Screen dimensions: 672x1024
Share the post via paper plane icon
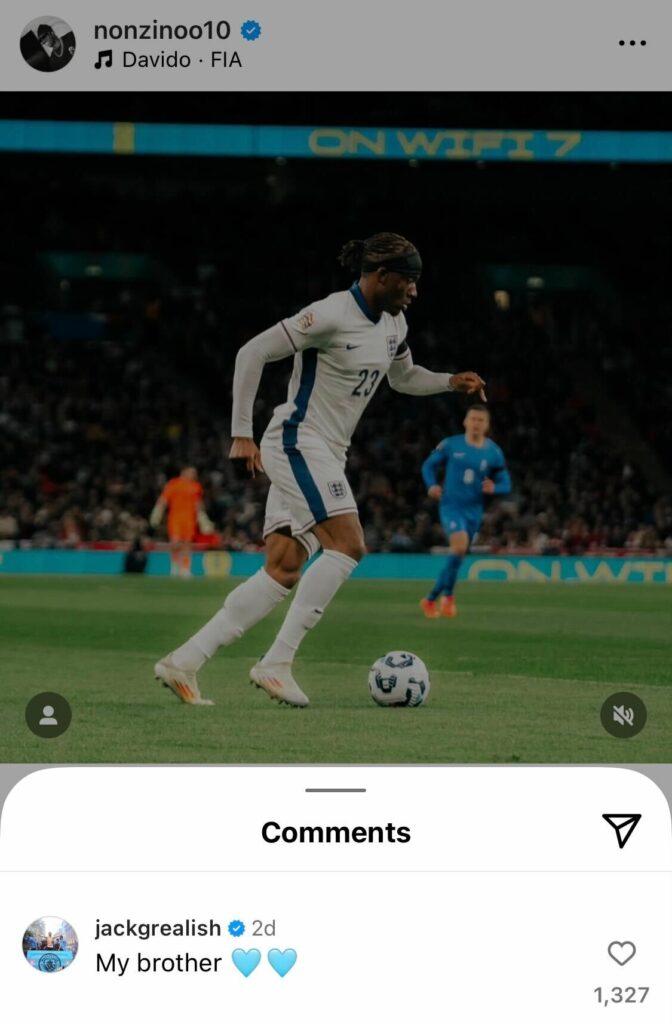[x=621, y=830]
